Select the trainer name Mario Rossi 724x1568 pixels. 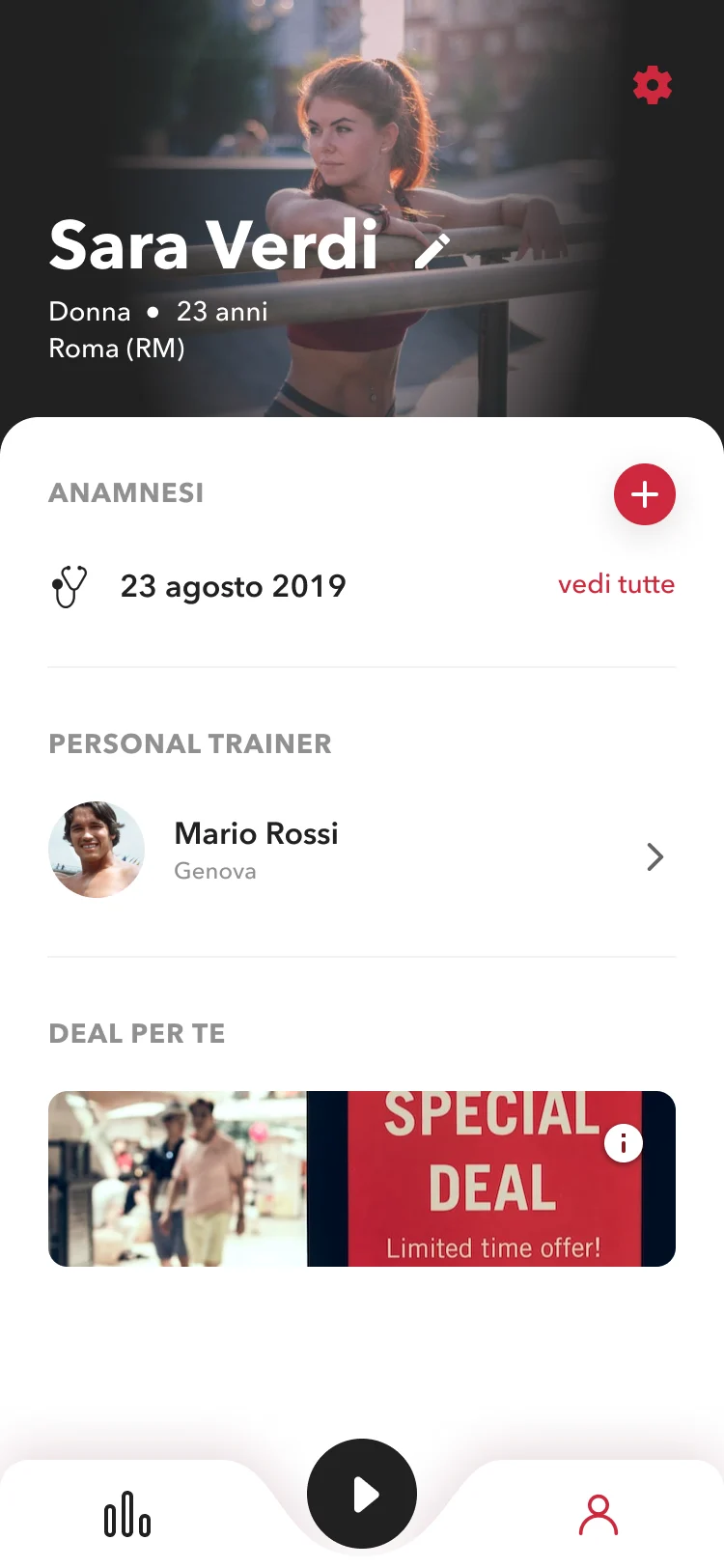click(x=256, y=833)
